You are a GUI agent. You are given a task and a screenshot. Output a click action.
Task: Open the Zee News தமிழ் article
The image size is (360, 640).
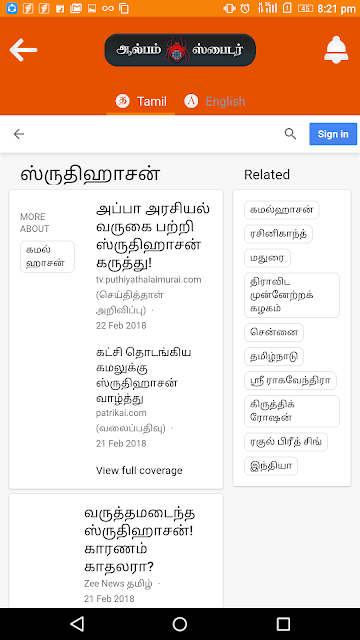tap(140, 539)
